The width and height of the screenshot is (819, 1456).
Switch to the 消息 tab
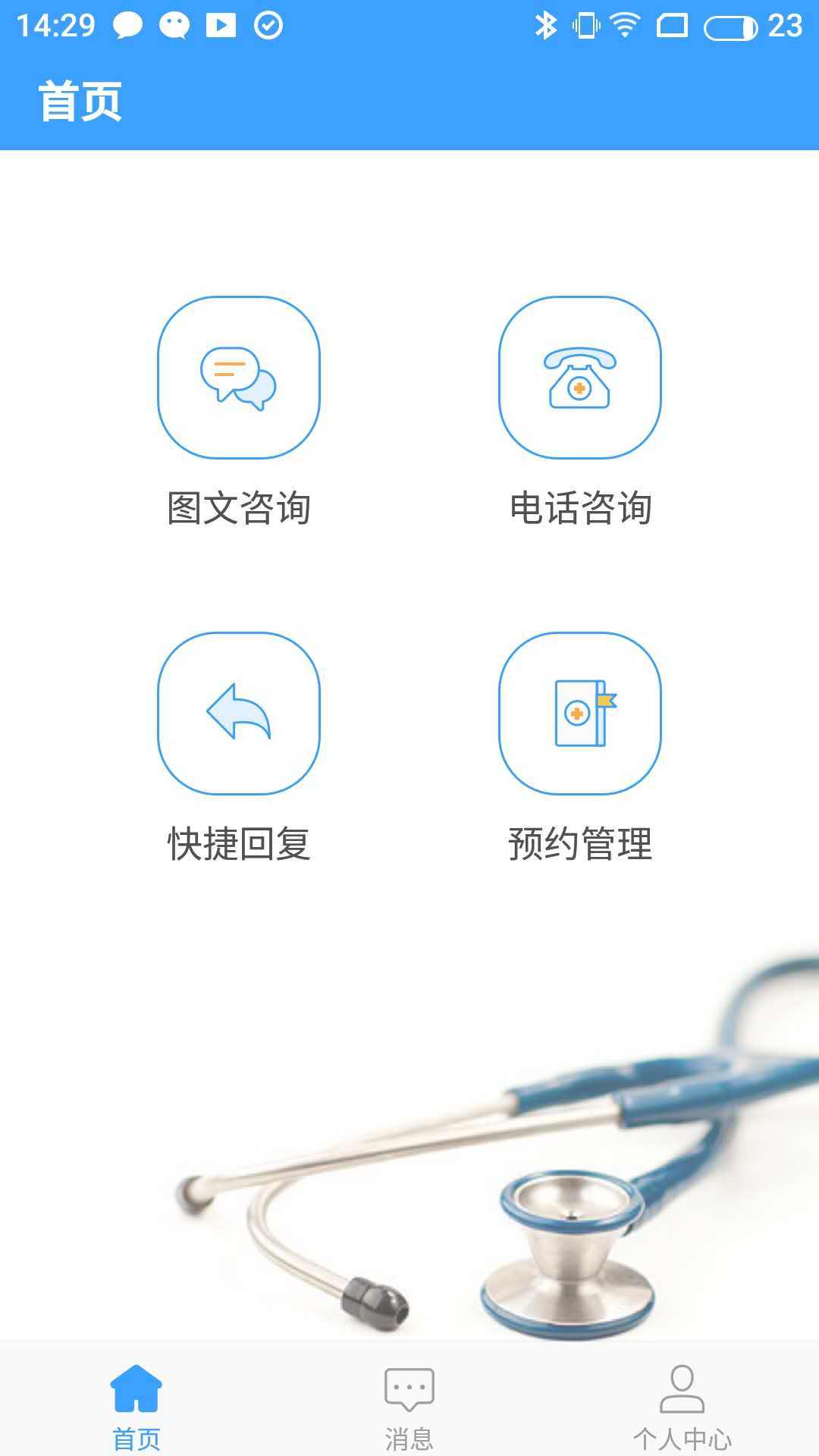(409, 1410)
